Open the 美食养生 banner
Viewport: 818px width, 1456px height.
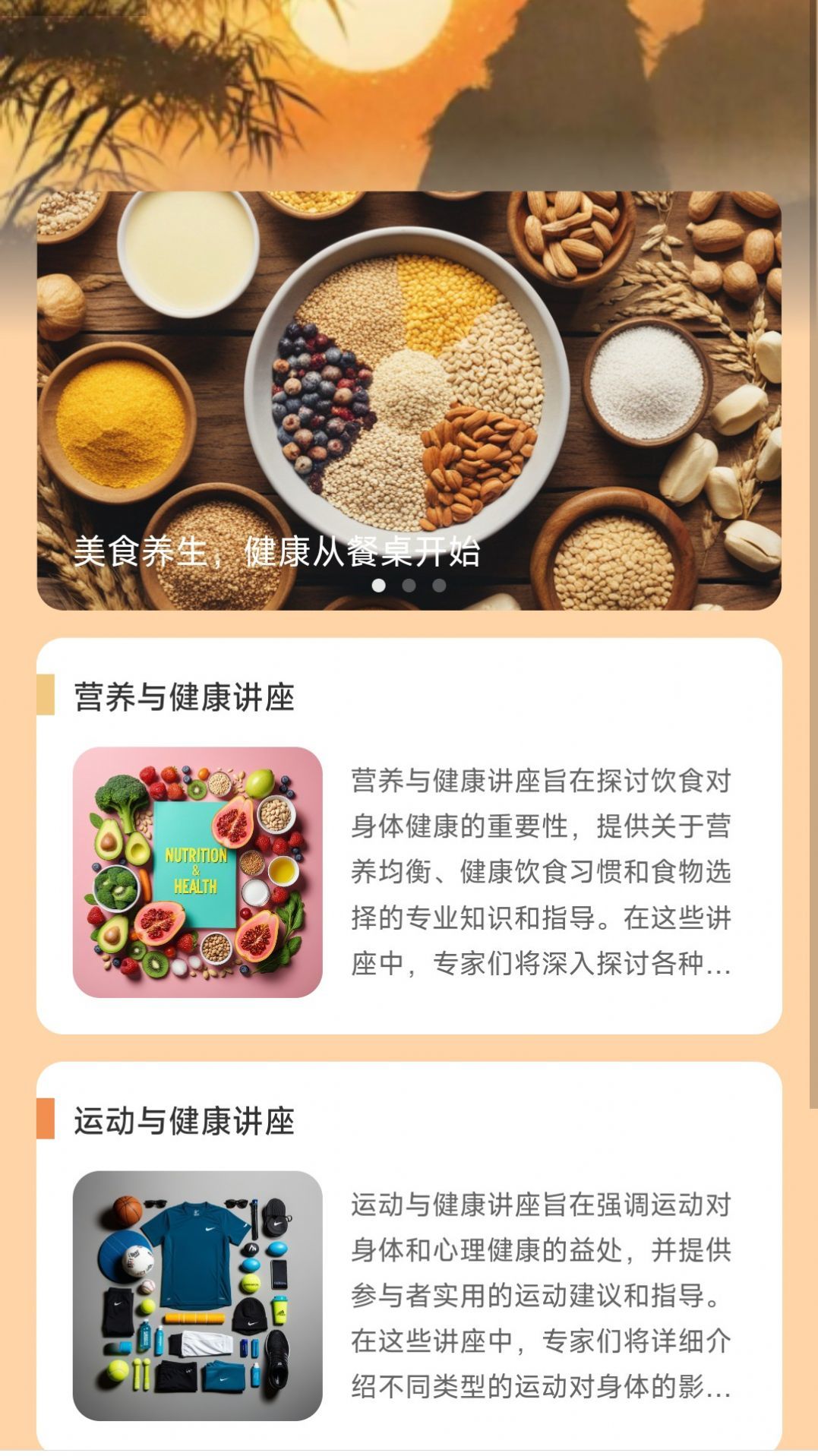(409, 400)
